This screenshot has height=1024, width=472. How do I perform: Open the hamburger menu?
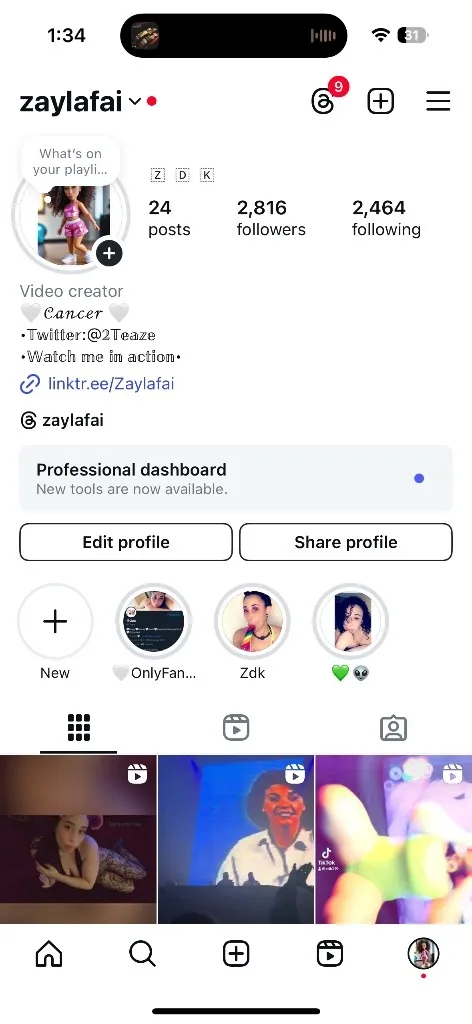click(x=438, y=101)
